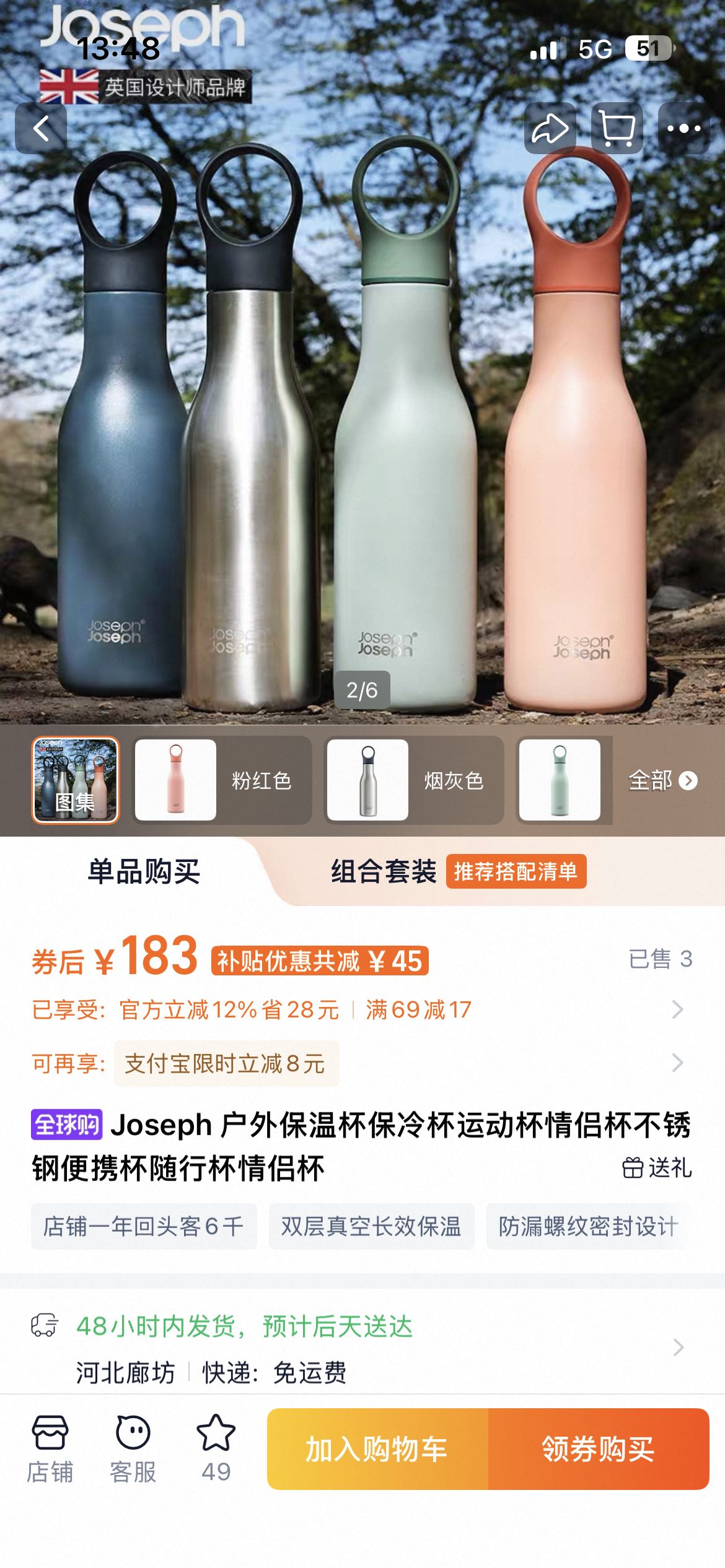Open the 支付宝限时立减8元 offer

click(226, 1063)
